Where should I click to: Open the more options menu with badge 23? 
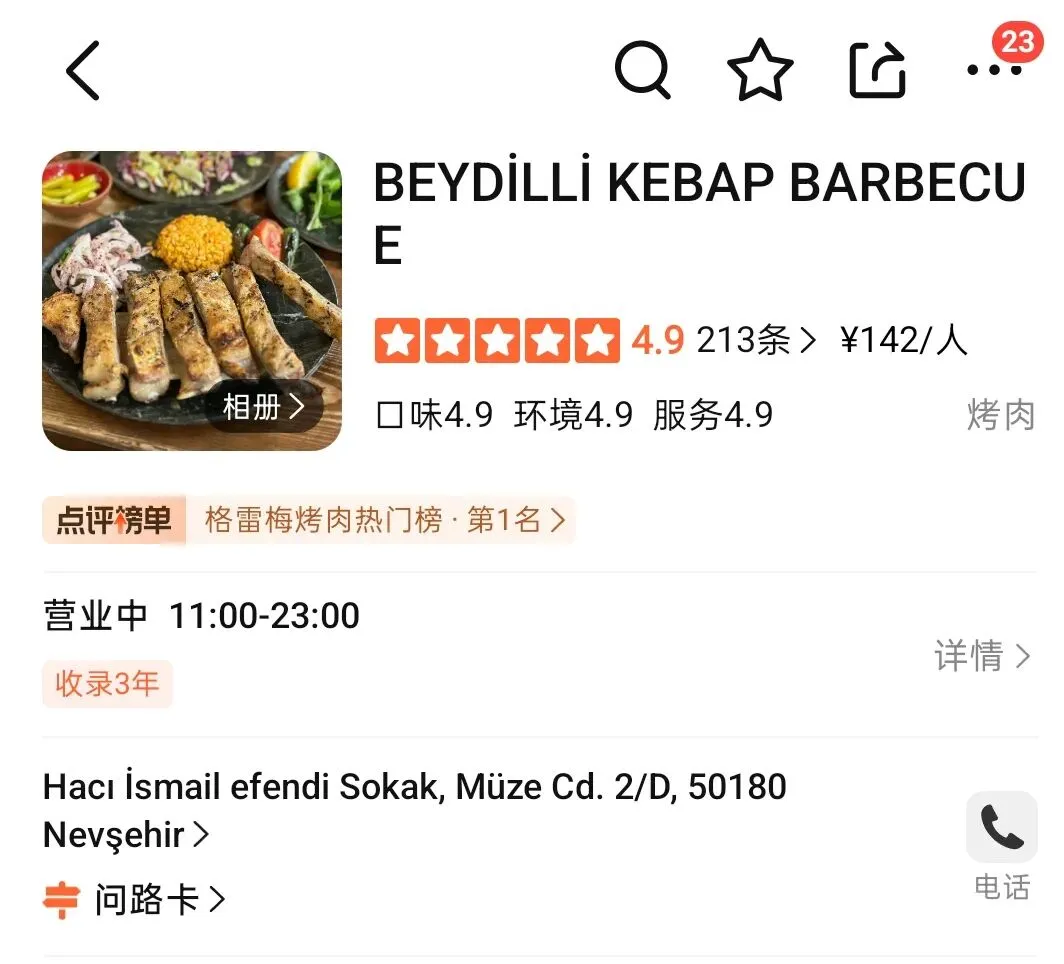pyautogui.click(x=995, y=69)
